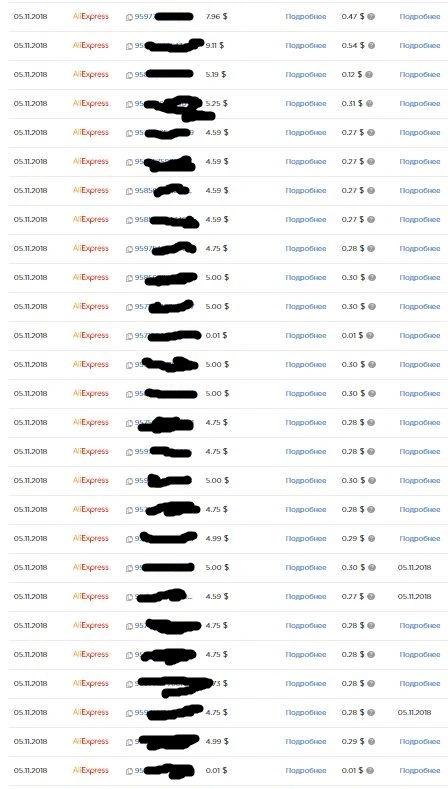448x789 pixels.
Task: Open the Подробнее link right of 0.47 $ cashback
Action: (419, 17)
